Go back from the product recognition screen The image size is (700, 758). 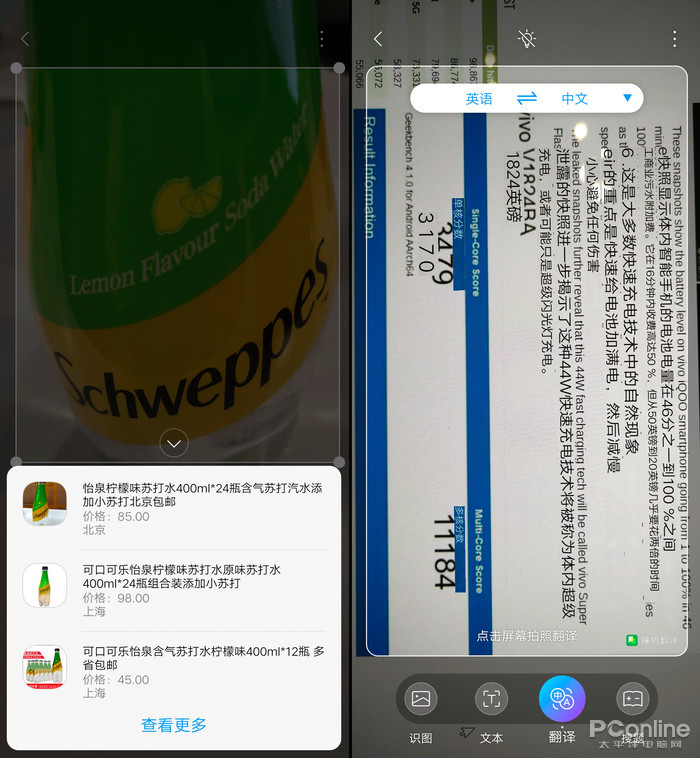click(x=25, y=39)
